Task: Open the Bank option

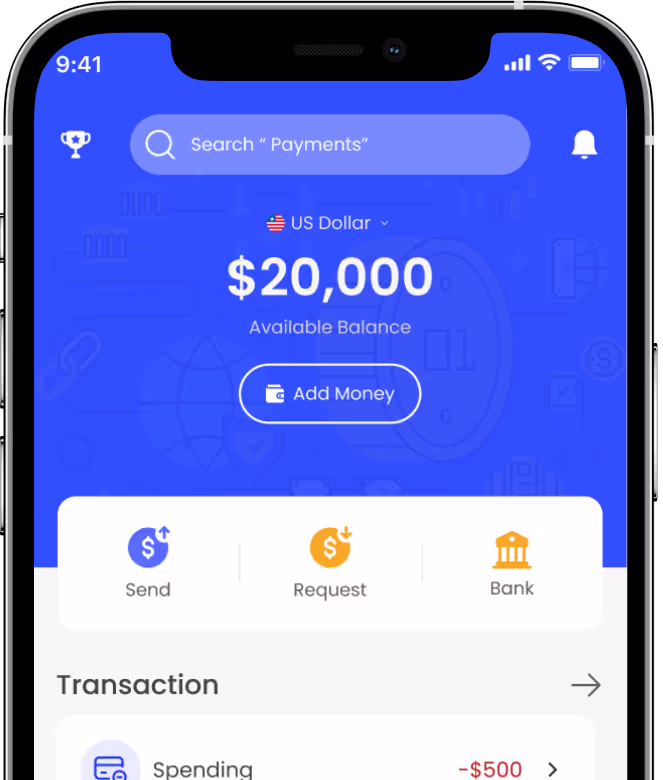Action: 512,563
